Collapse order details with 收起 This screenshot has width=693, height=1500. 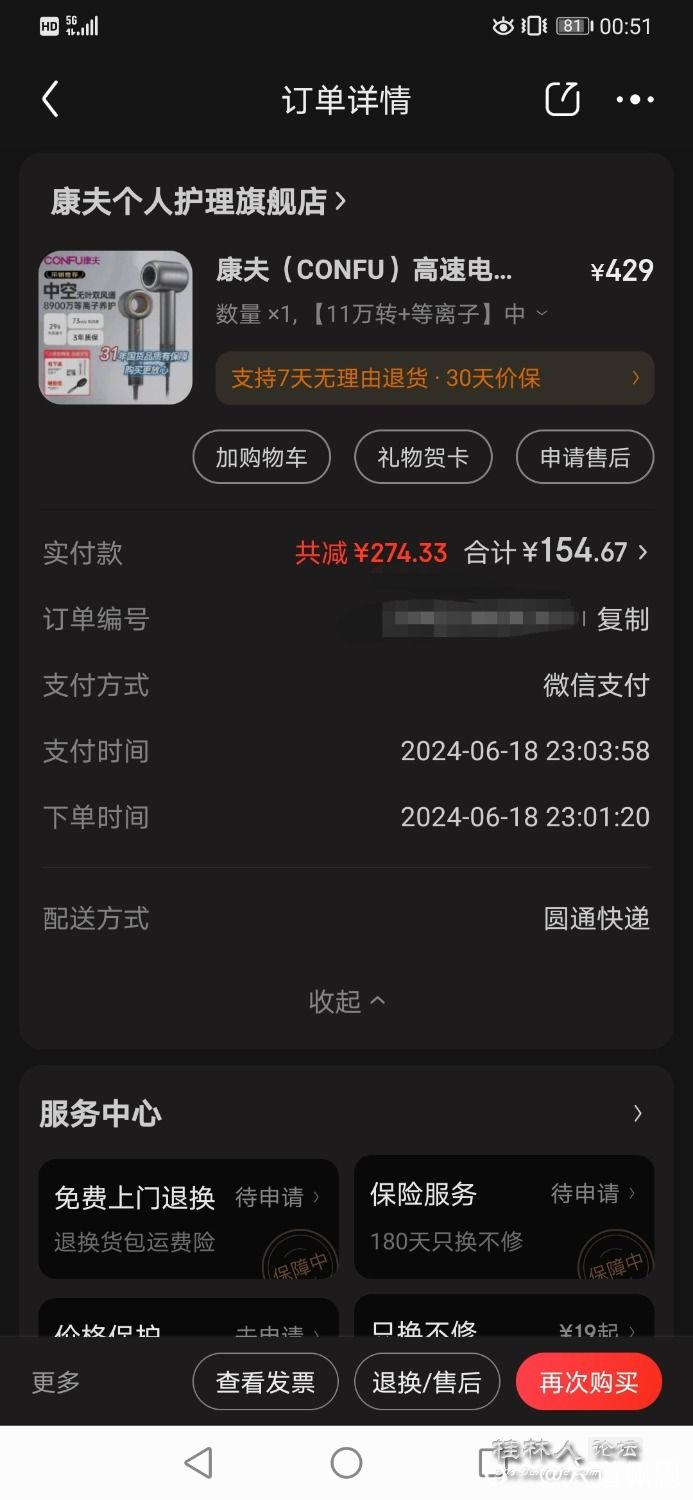coord(346,1001)
